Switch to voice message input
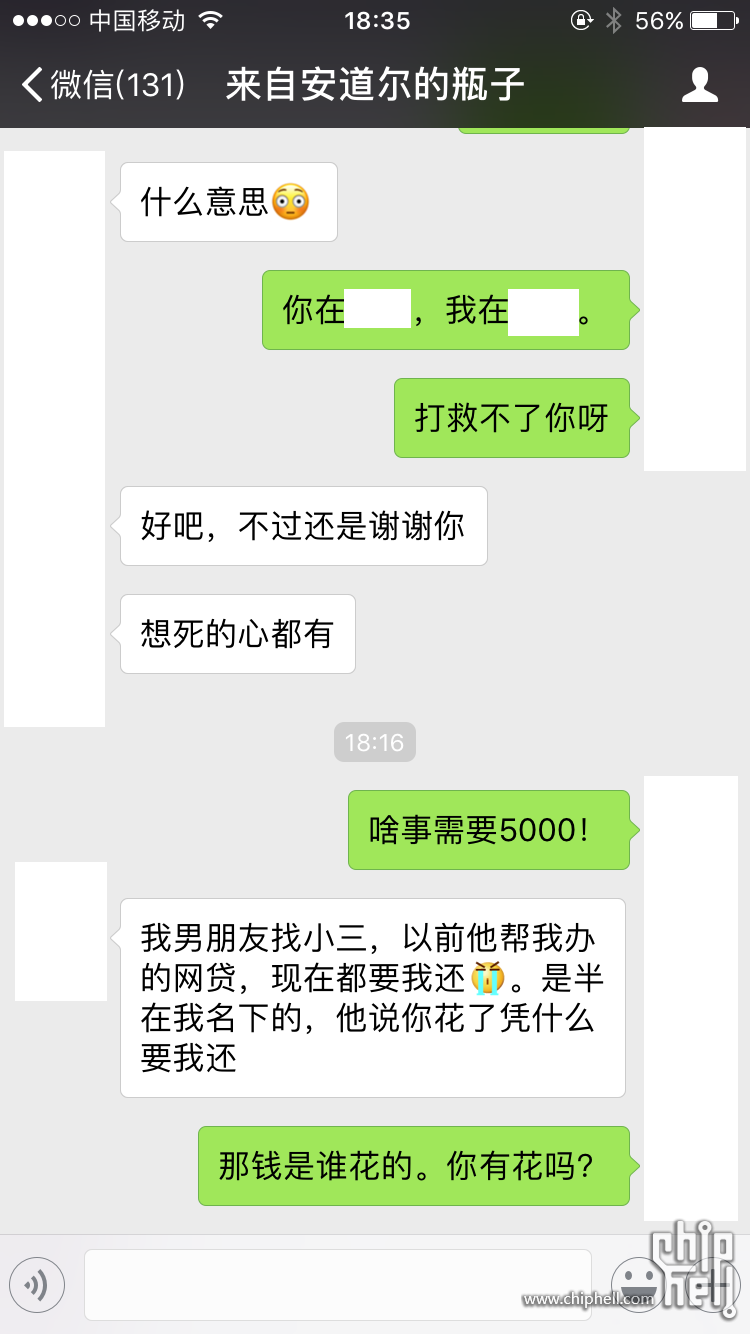This screenshot has height=1334, width=750. (x=37, y=1284)
